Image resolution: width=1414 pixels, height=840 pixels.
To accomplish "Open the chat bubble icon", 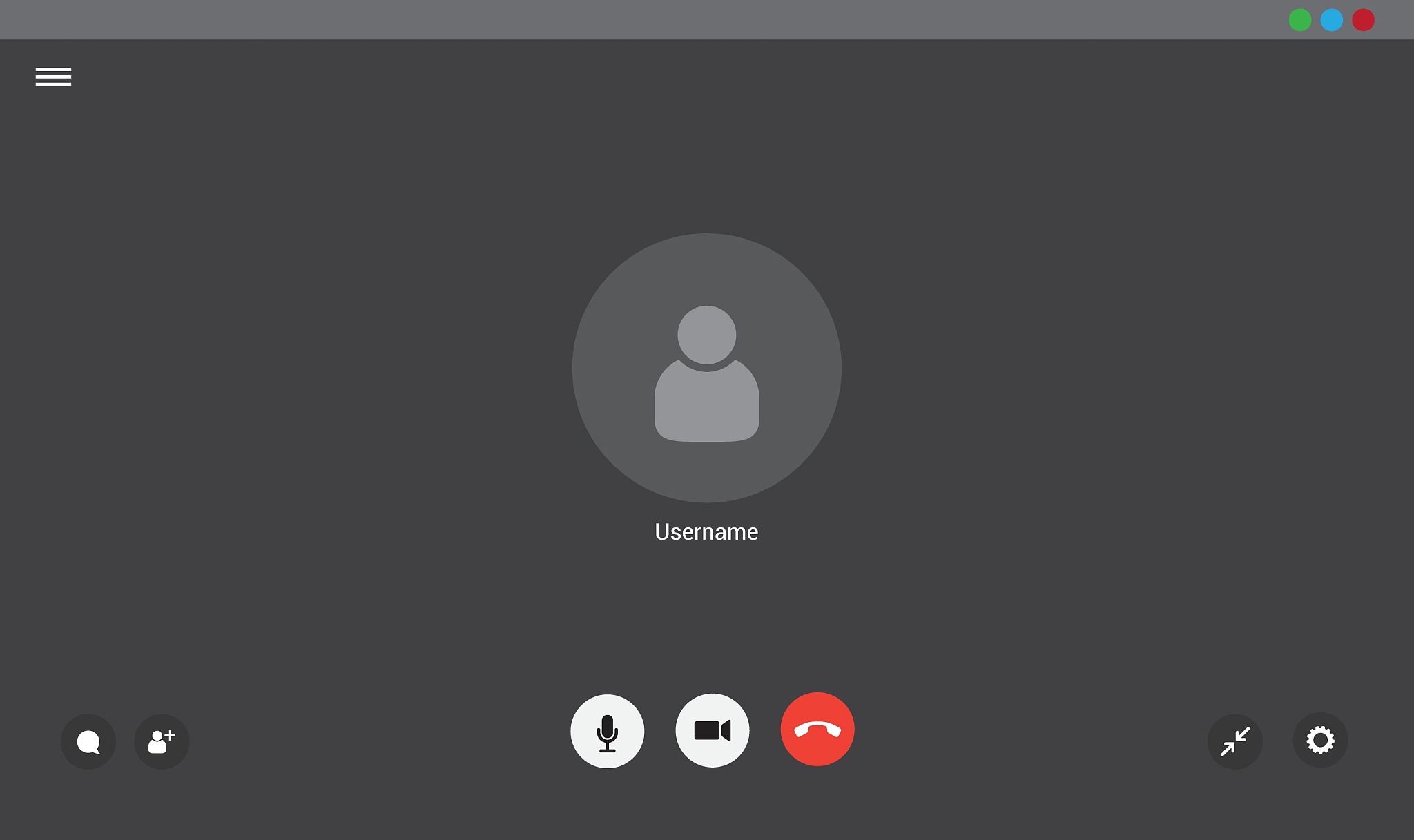I will click(x=88, y=742).
